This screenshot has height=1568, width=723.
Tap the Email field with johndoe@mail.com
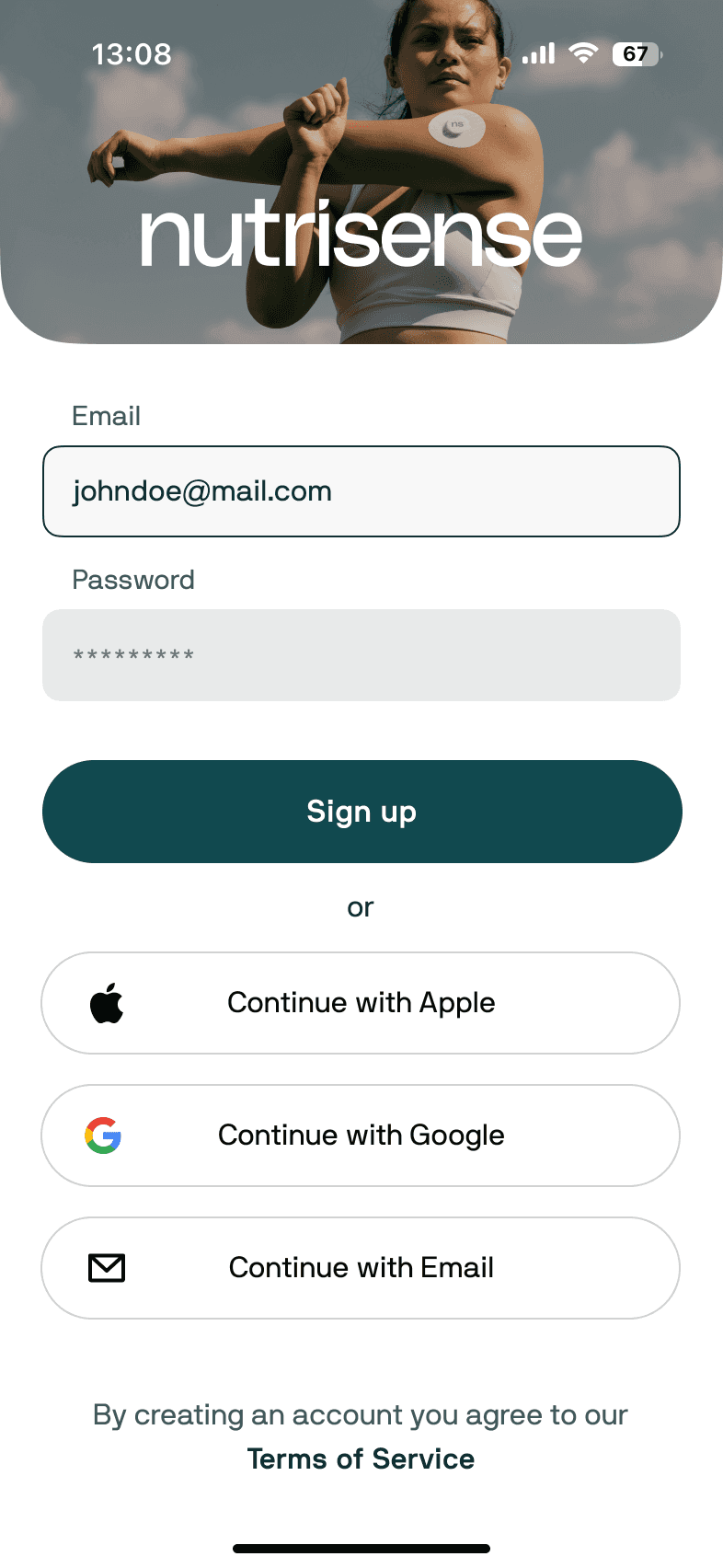pyautogui.click(x=361, y=491)
